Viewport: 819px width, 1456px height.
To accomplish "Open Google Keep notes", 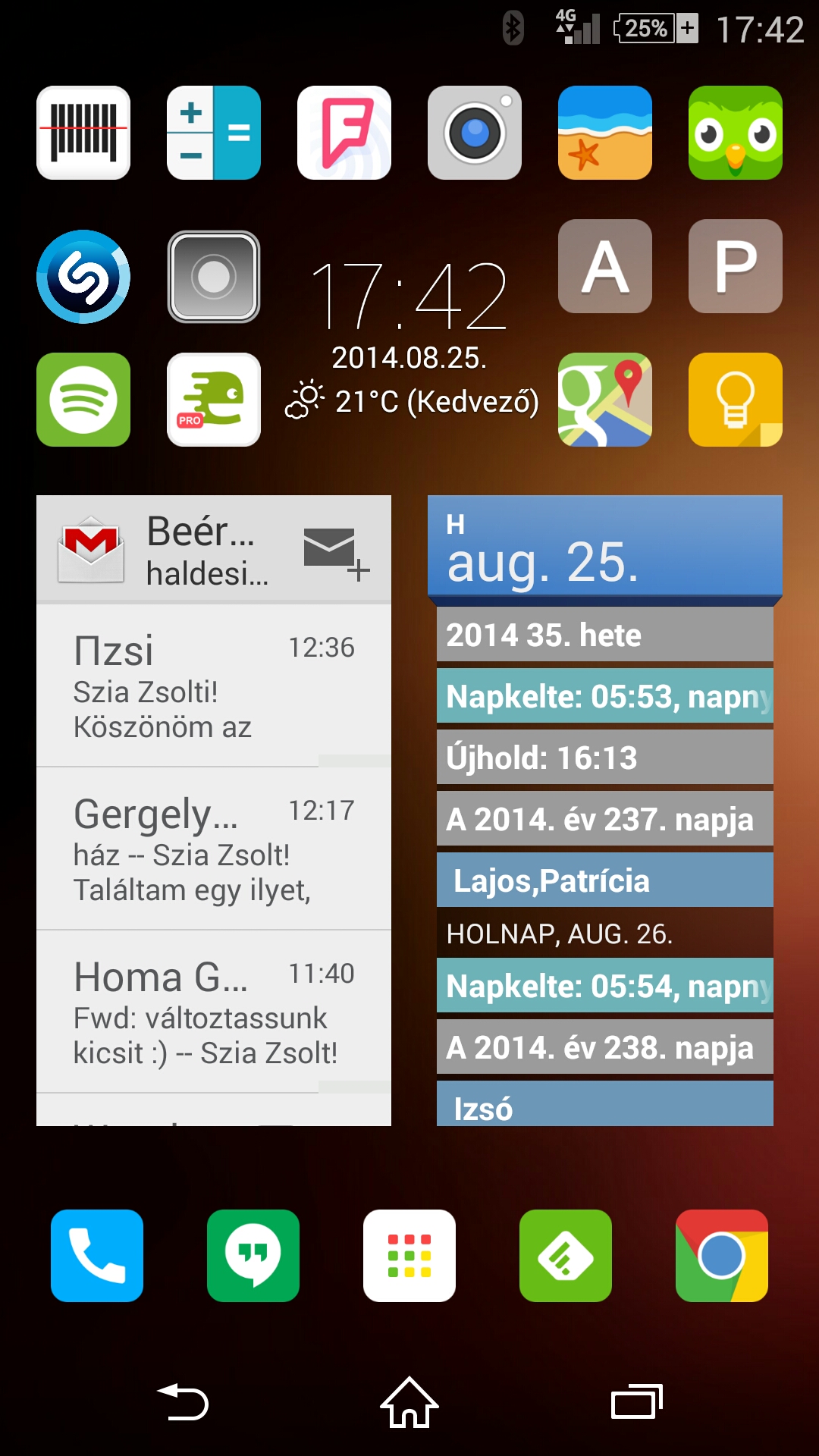I will [x=736, y=400].
